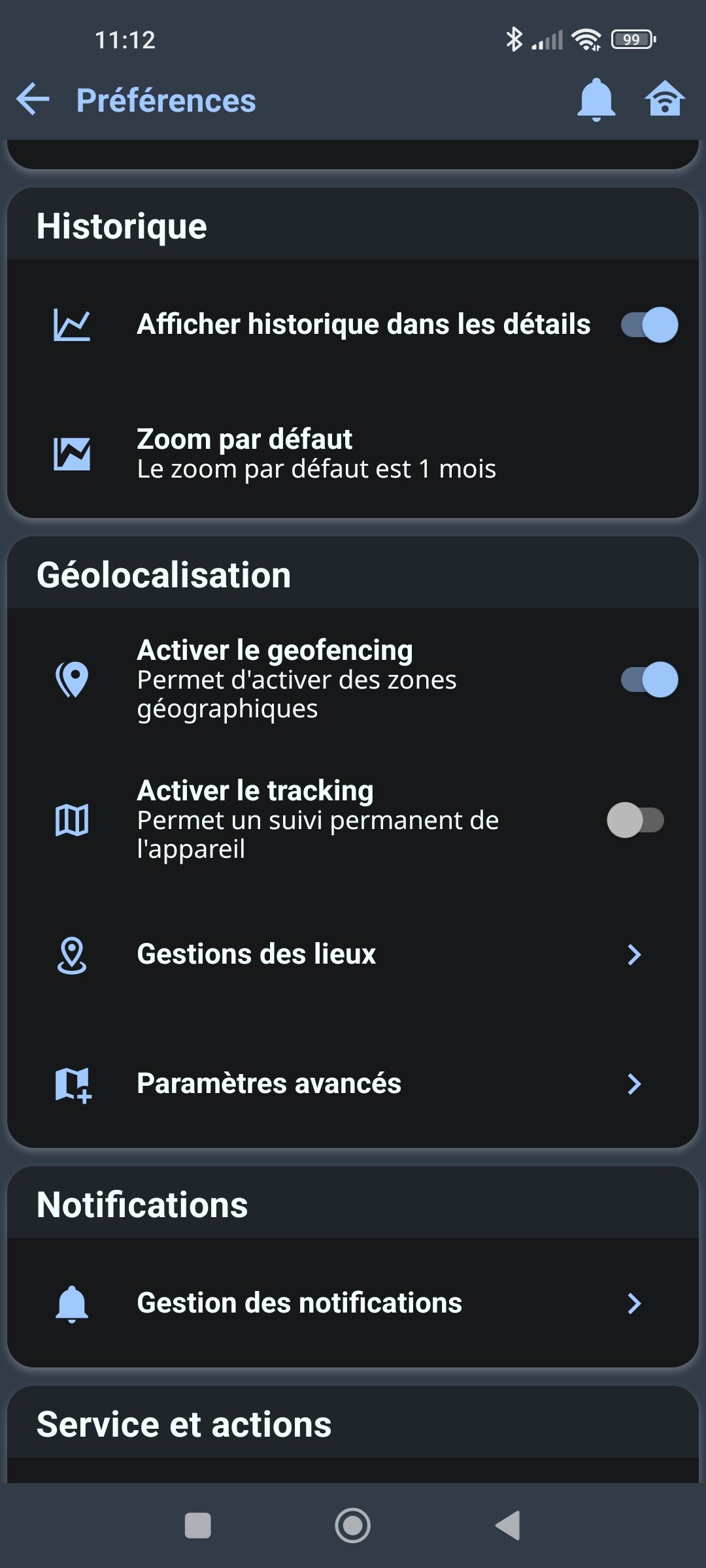706x1568 pixels.
Task: Open the notifications bell in top bar
Action: click(596, 99)
